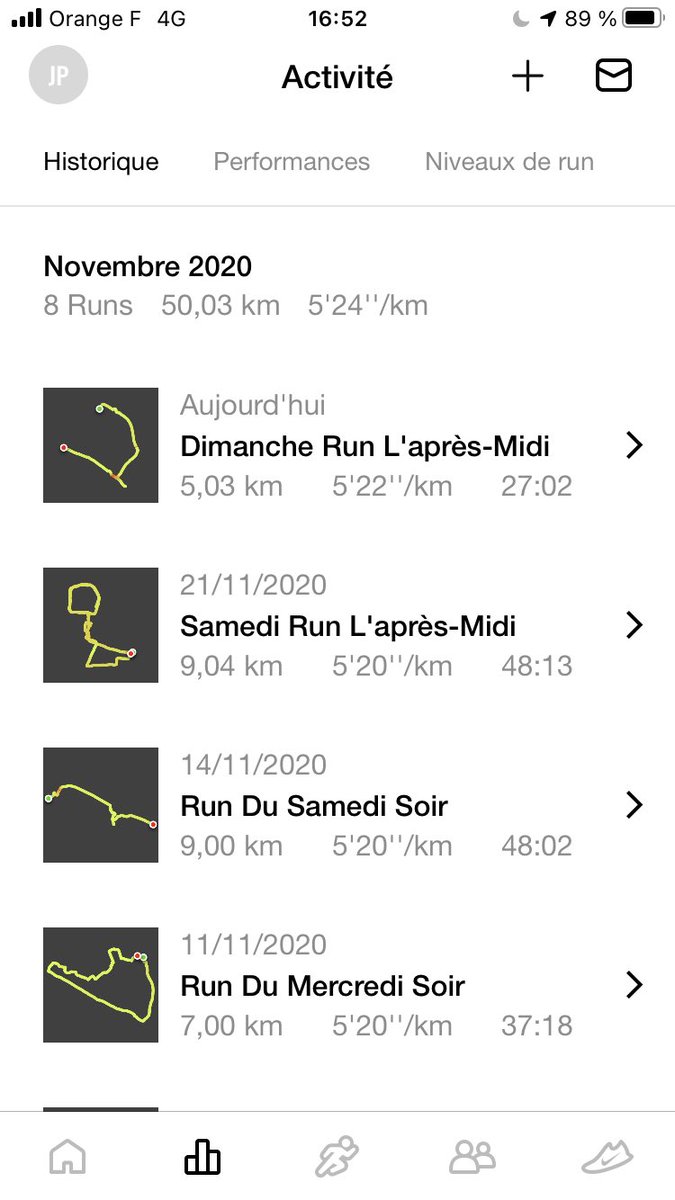Add a new activity with the plus icon
The width and height of the screenshot is (675, 1200).
(x=527, y=76)
